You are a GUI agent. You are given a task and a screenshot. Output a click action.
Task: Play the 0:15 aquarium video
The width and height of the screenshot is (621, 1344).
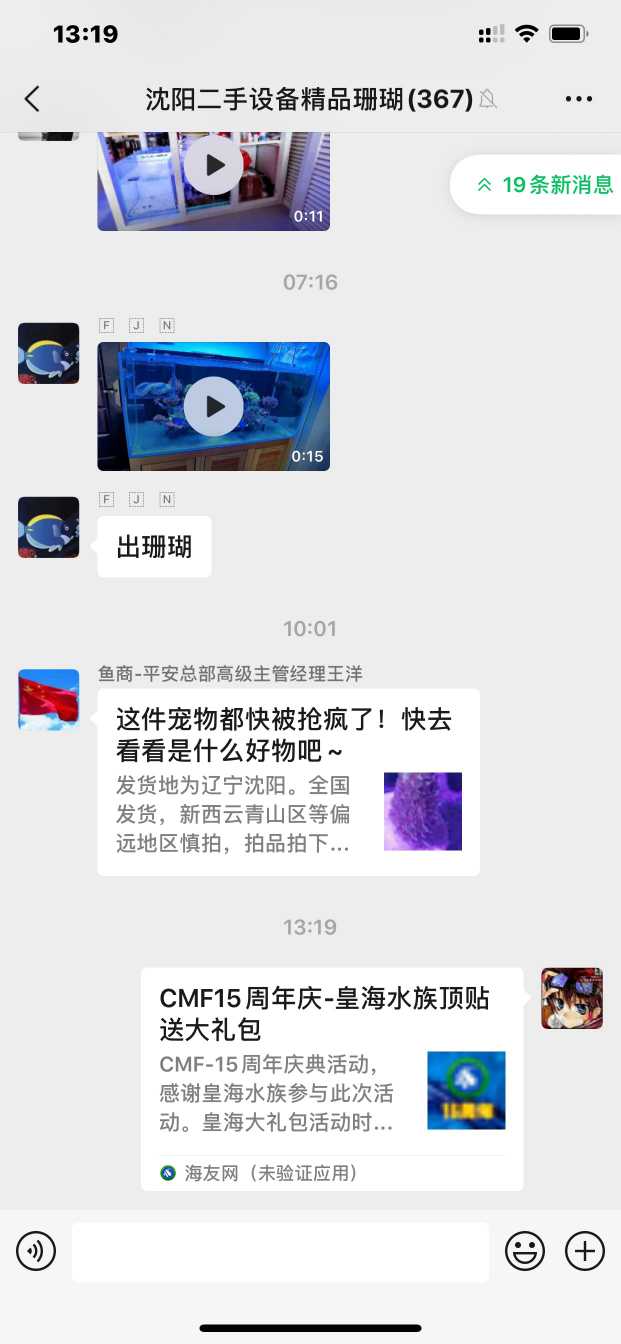[x=213, y=406]
